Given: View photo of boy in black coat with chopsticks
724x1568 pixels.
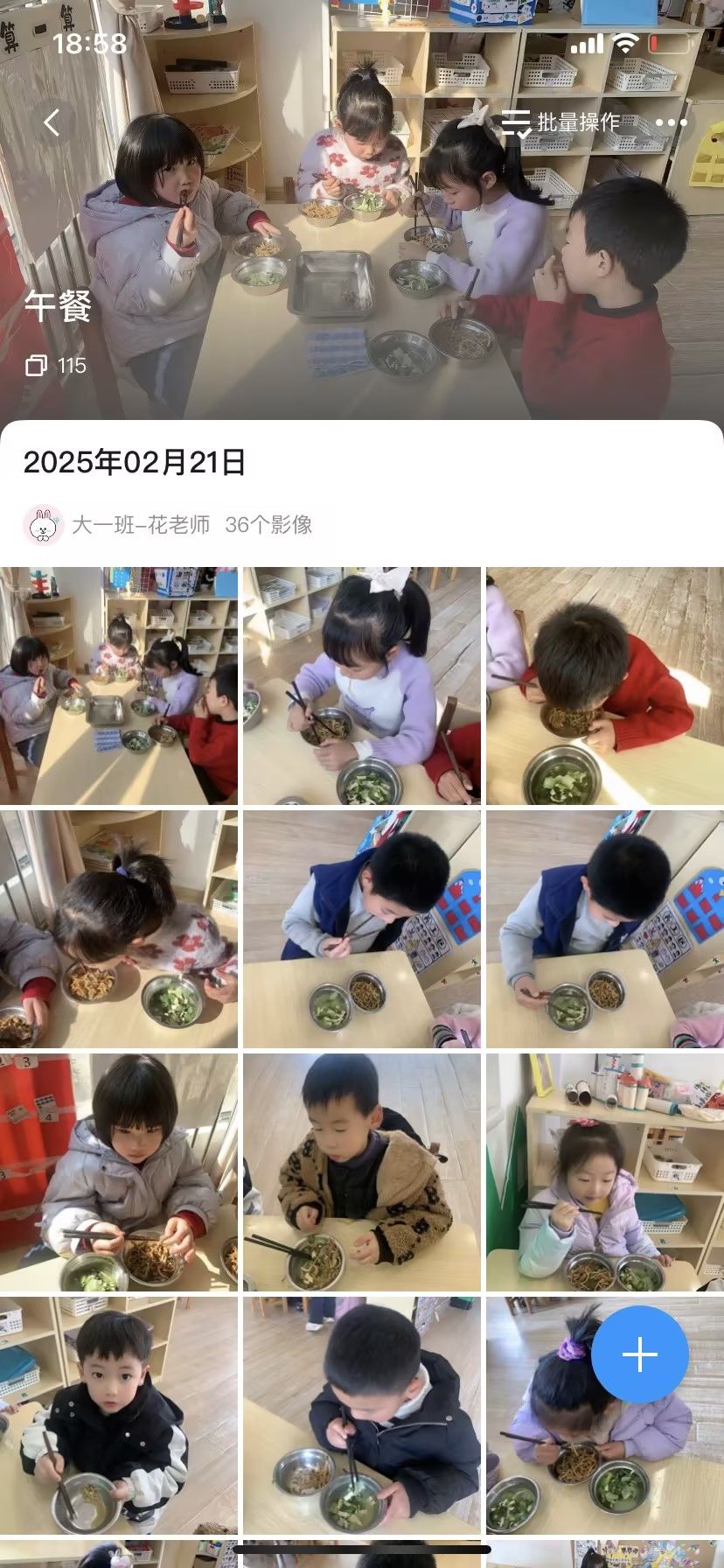Looking at the screenshot, I should (x=361, y=1415).
